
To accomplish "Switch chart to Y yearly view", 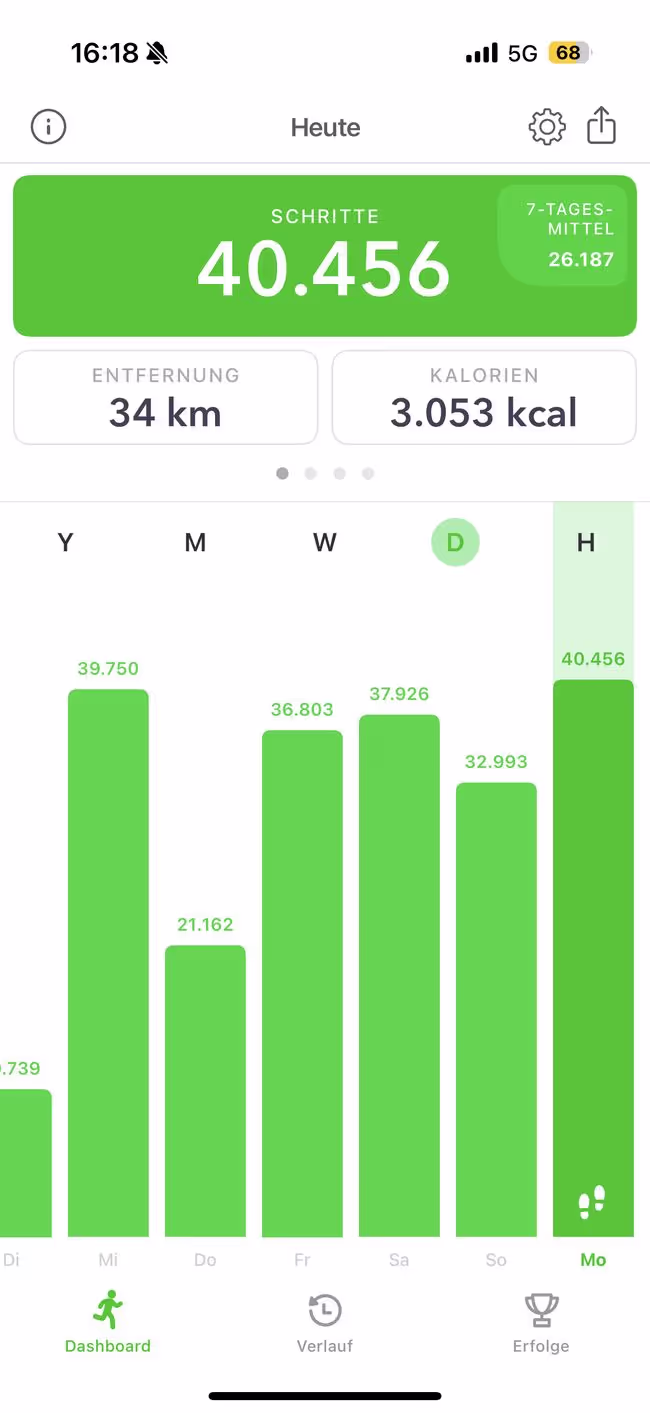I will [66, 543].
